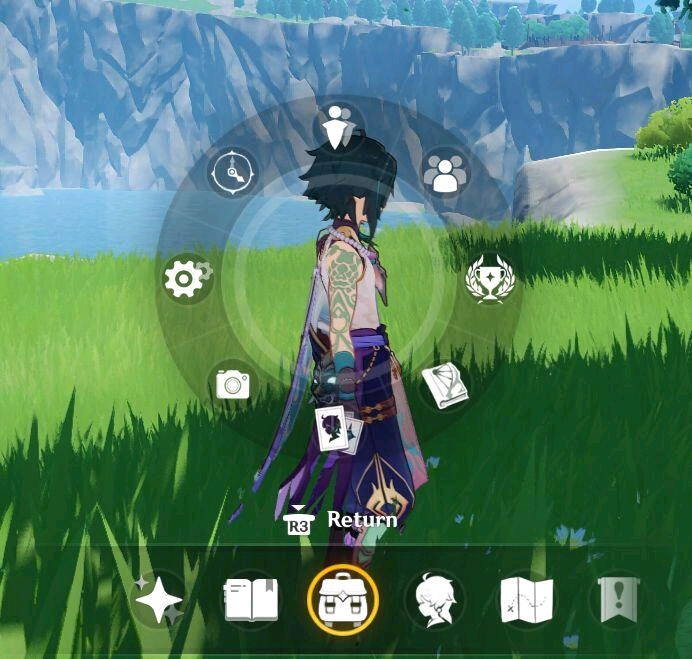Open the wish sparkle star icon
The image size is (692, 659).
pyautogui.click(x=159, y=600)
